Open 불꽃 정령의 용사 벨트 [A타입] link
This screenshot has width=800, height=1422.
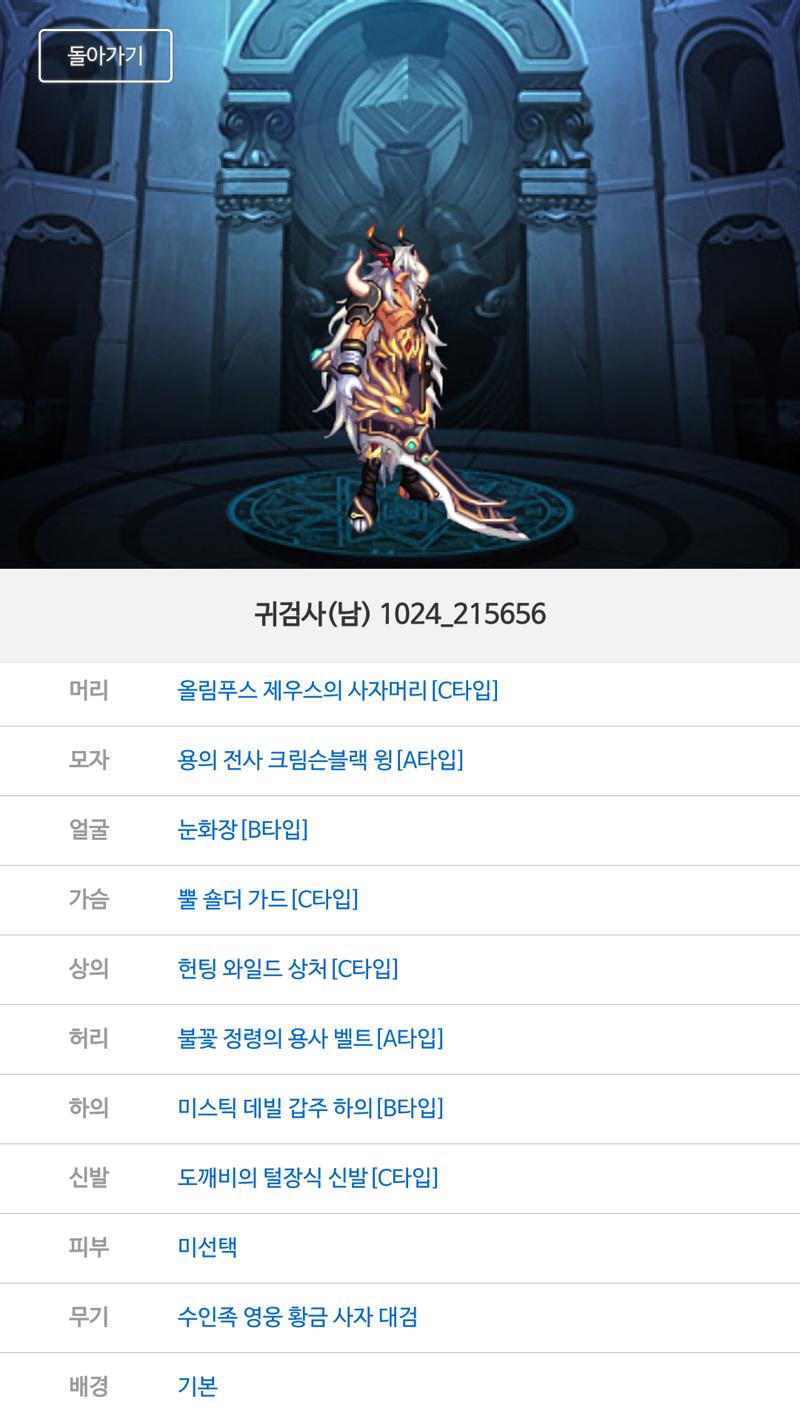[310, 1038]
